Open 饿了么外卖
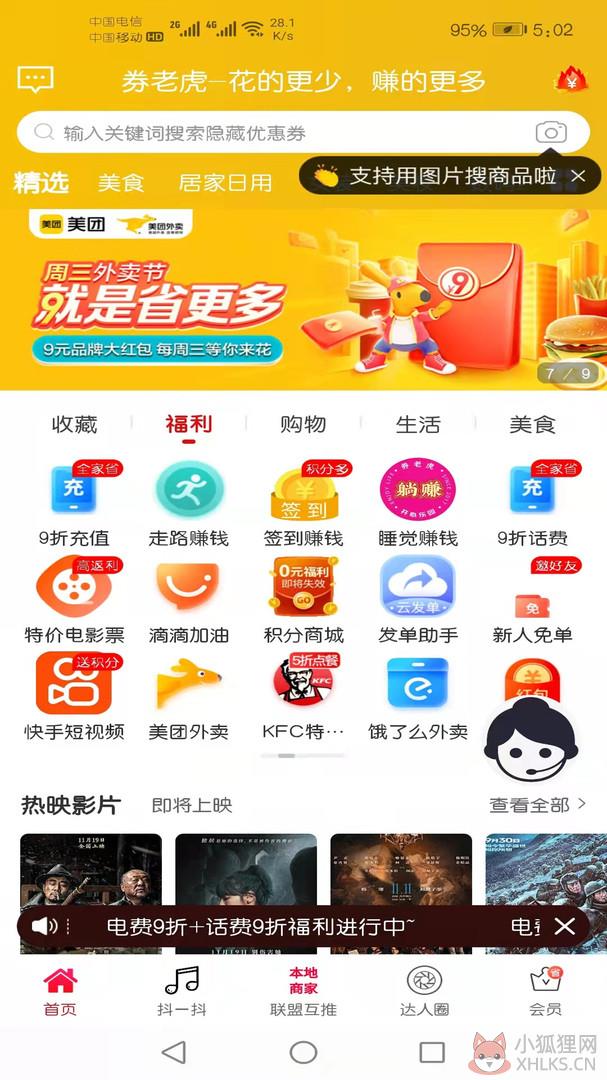607x1080 pixels. [418, 697]
